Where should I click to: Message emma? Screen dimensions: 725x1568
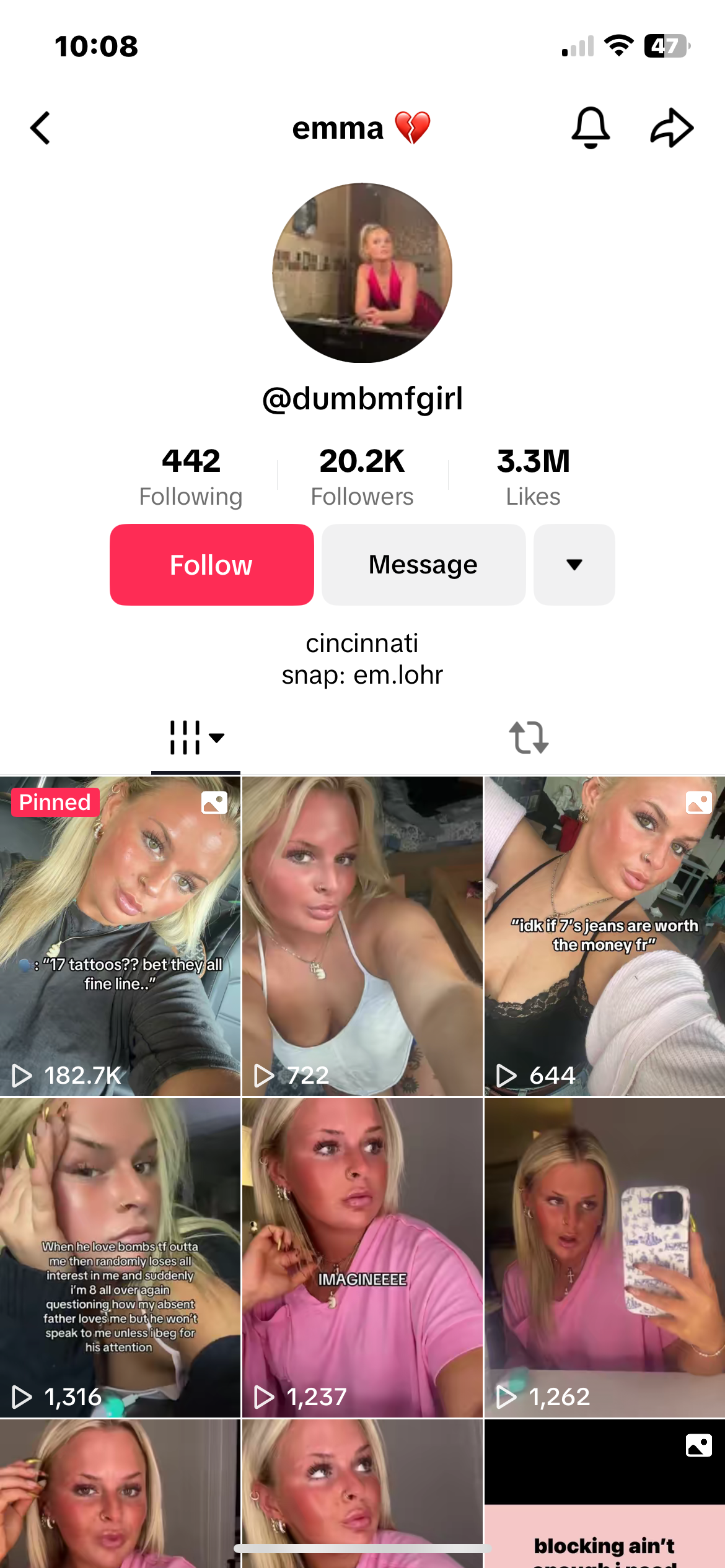[x=423, y=565]
